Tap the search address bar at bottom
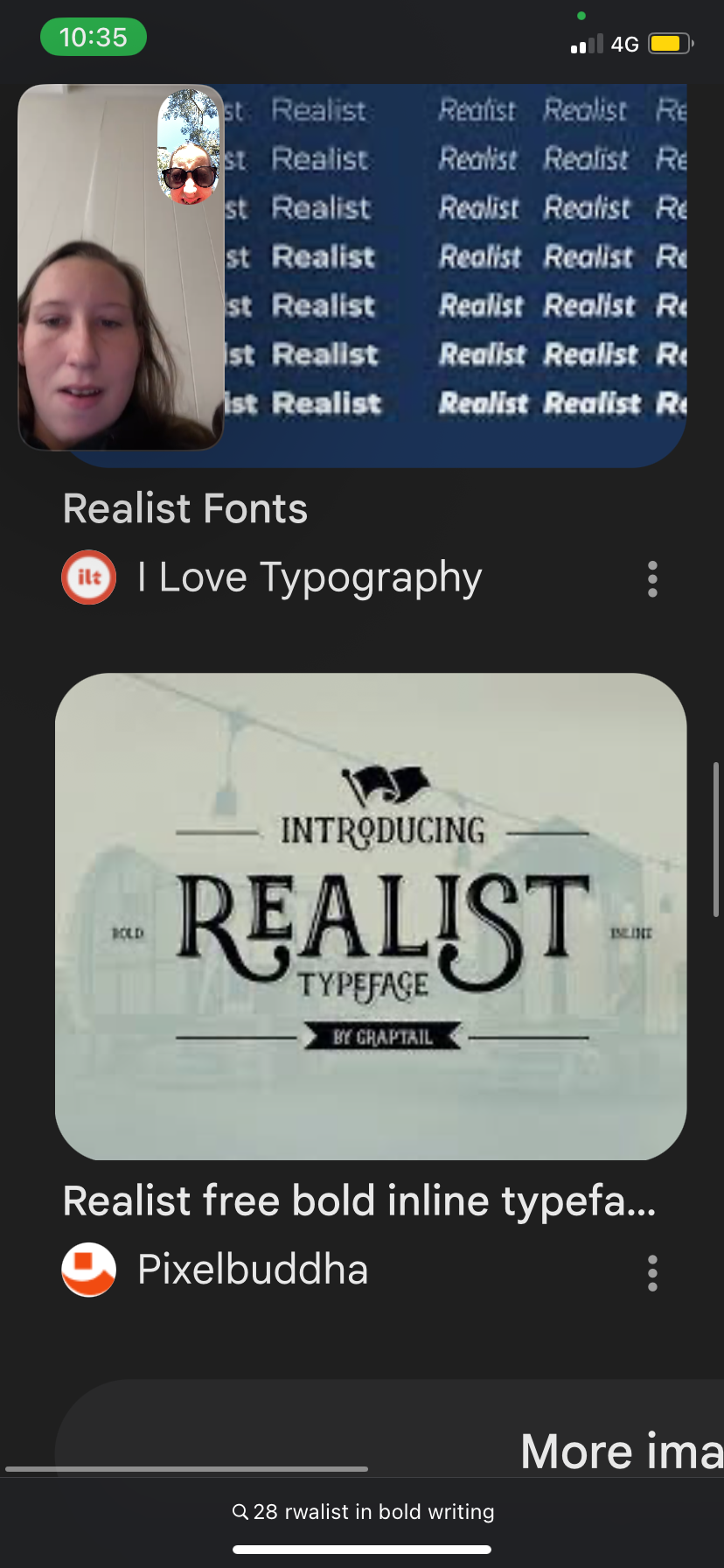The width and height of the screenshot is (724, 1568). coord(362,1511)
